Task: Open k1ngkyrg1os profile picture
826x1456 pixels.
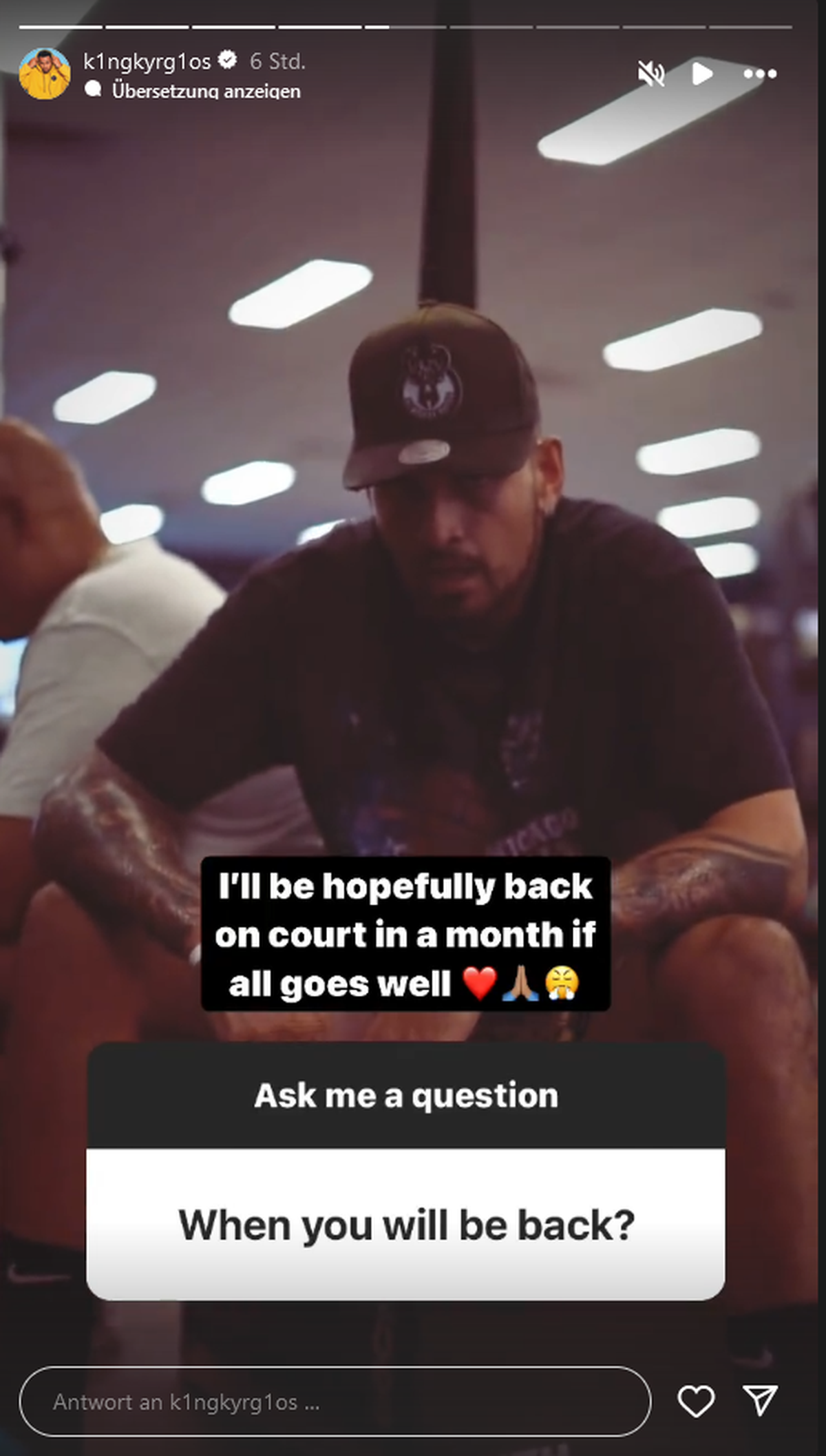Action: [x=45, y=74]
